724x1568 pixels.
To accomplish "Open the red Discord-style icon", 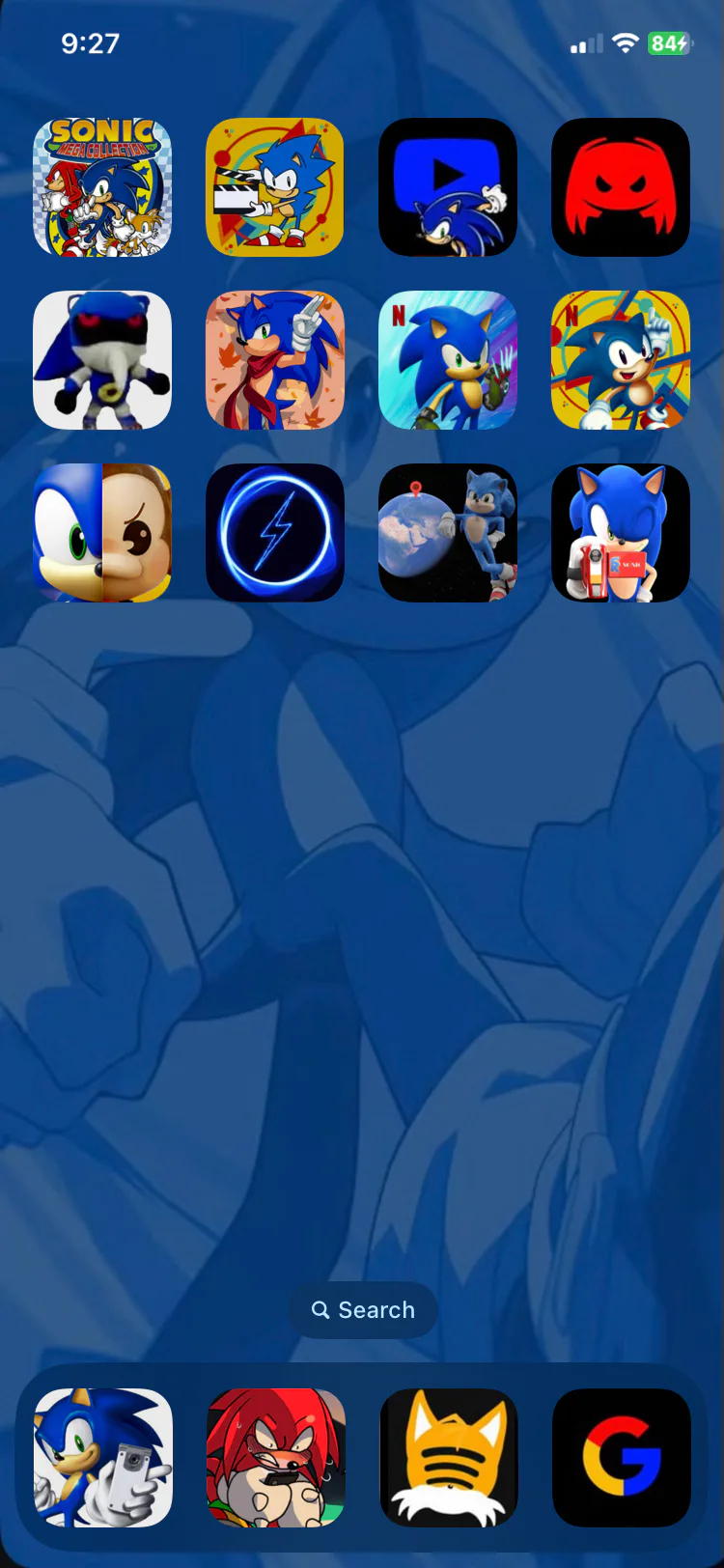I will [x=621, y=187].
